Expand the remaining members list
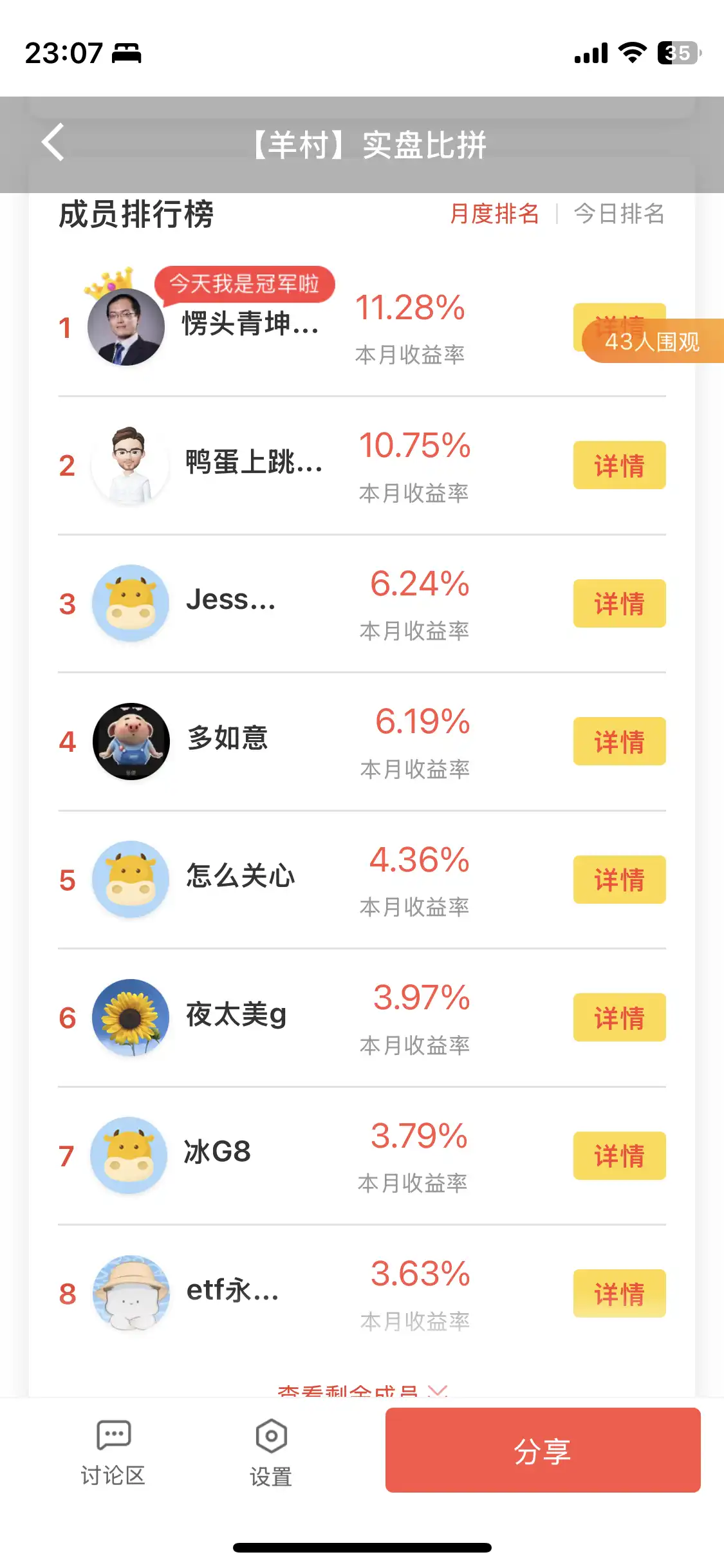724x1568 pixels. pyautogui.click(x=362, y=1390)
